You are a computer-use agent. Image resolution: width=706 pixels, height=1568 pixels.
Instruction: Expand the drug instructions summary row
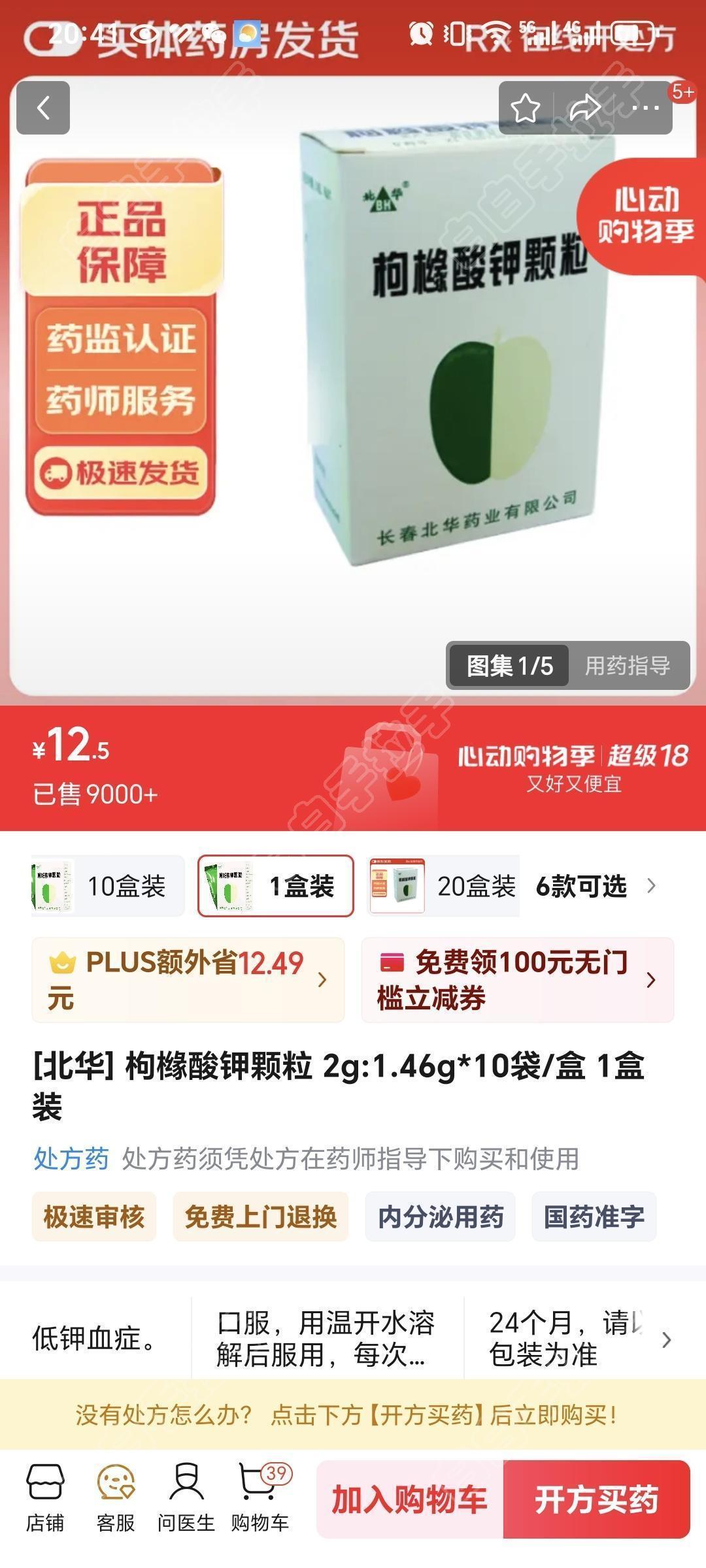(x=665, y=1340)
